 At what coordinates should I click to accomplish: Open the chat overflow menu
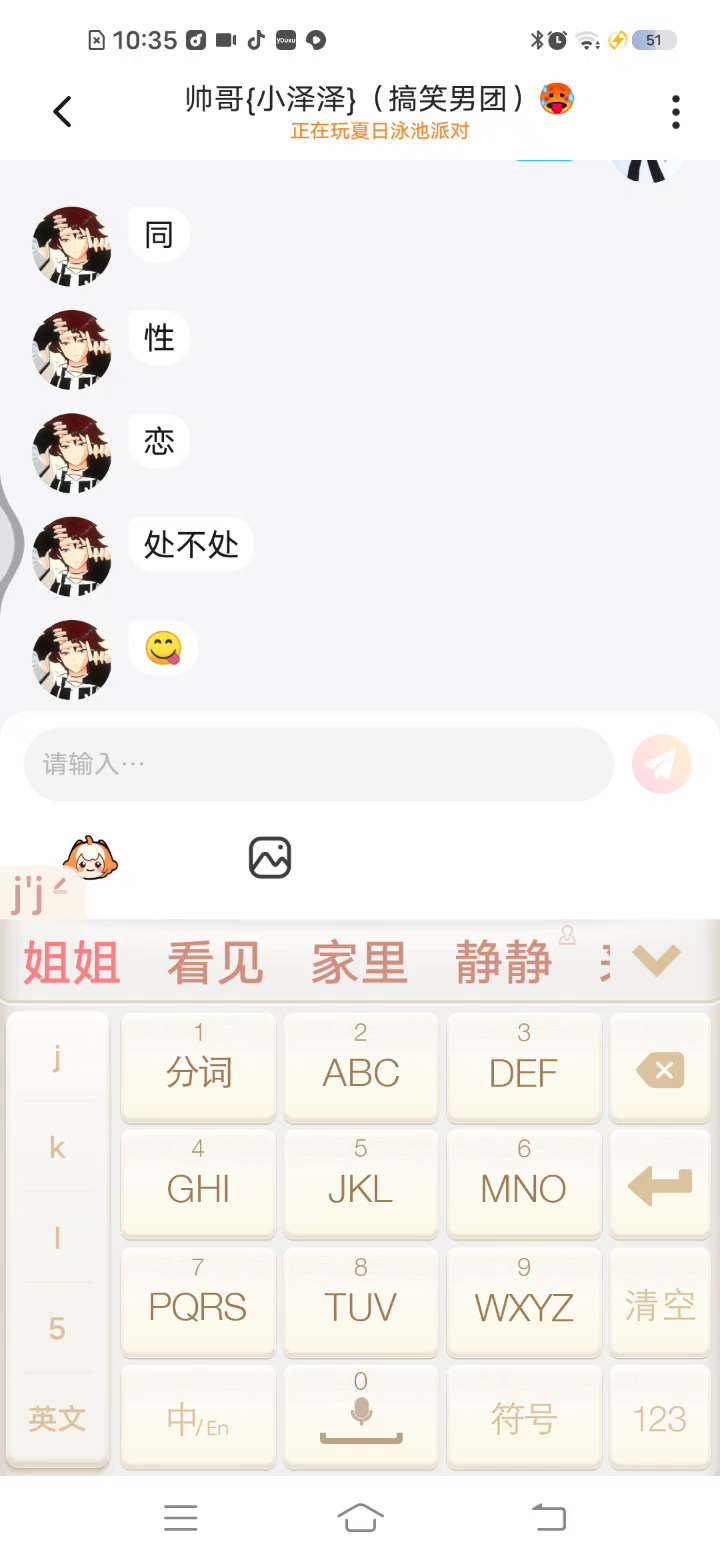tap(676, 112)
